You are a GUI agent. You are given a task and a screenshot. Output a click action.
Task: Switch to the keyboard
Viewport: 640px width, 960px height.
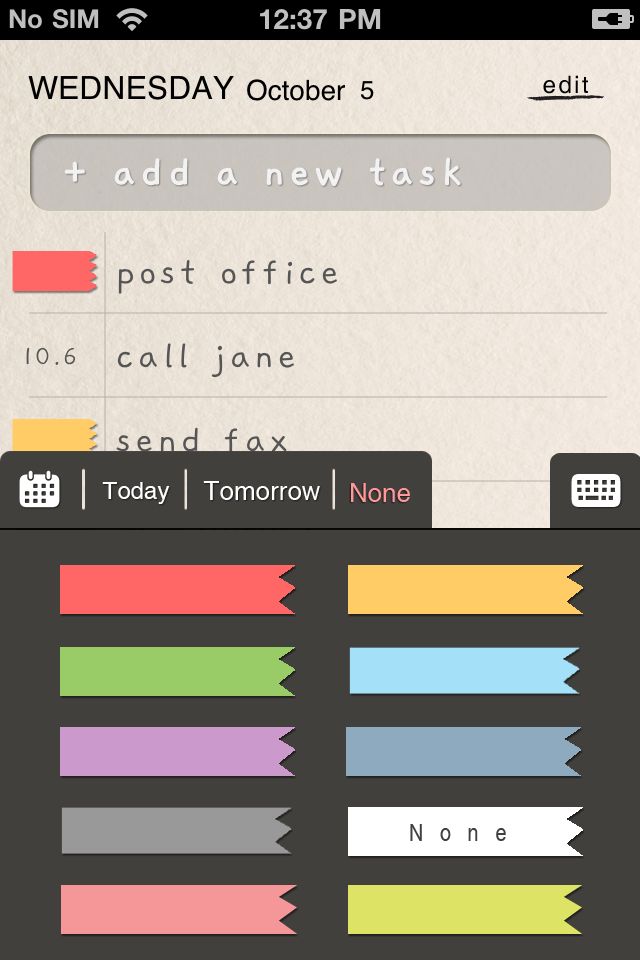[595, 490]
